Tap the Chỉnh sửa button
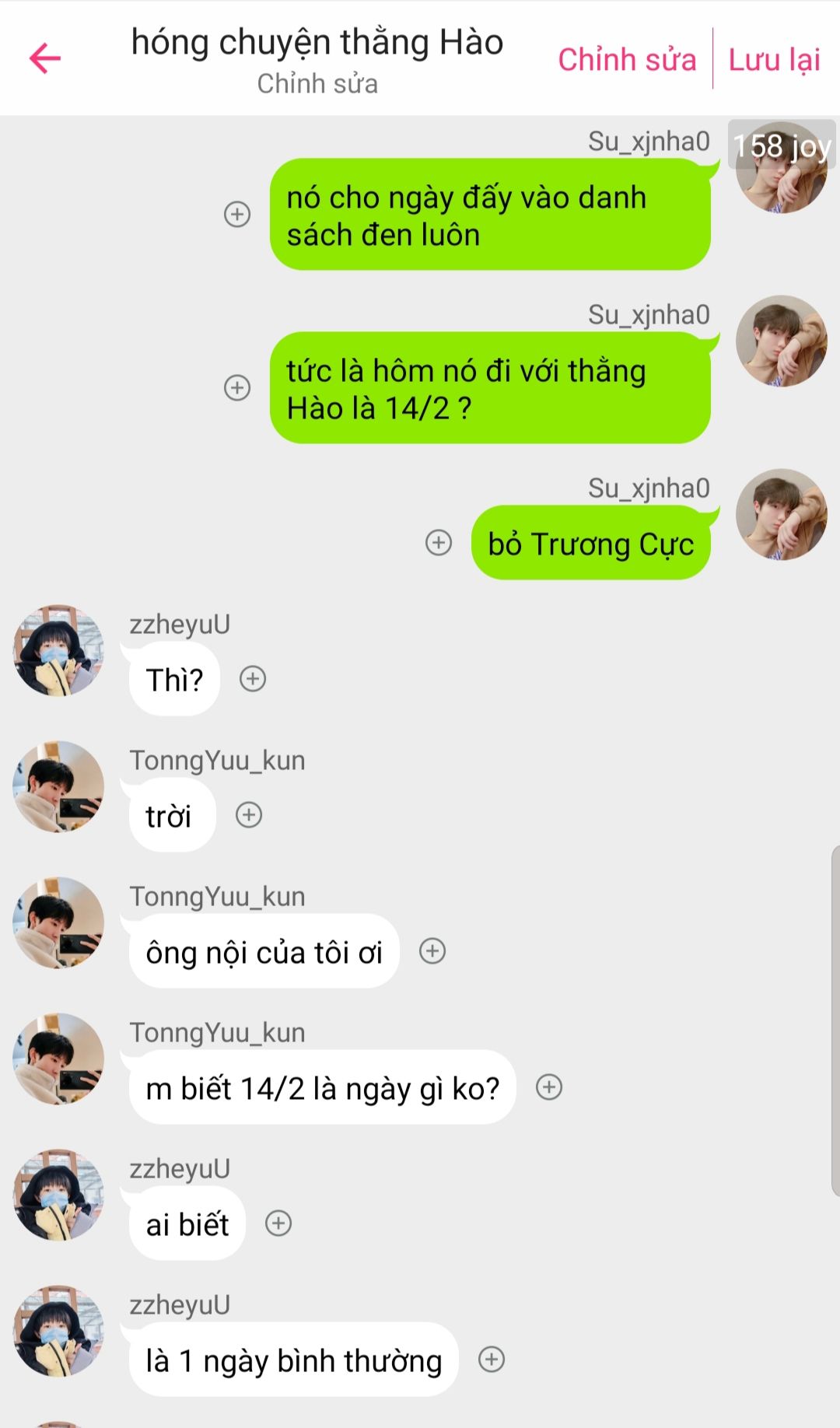The image size is (840, 1428). [x=627, y=60]
